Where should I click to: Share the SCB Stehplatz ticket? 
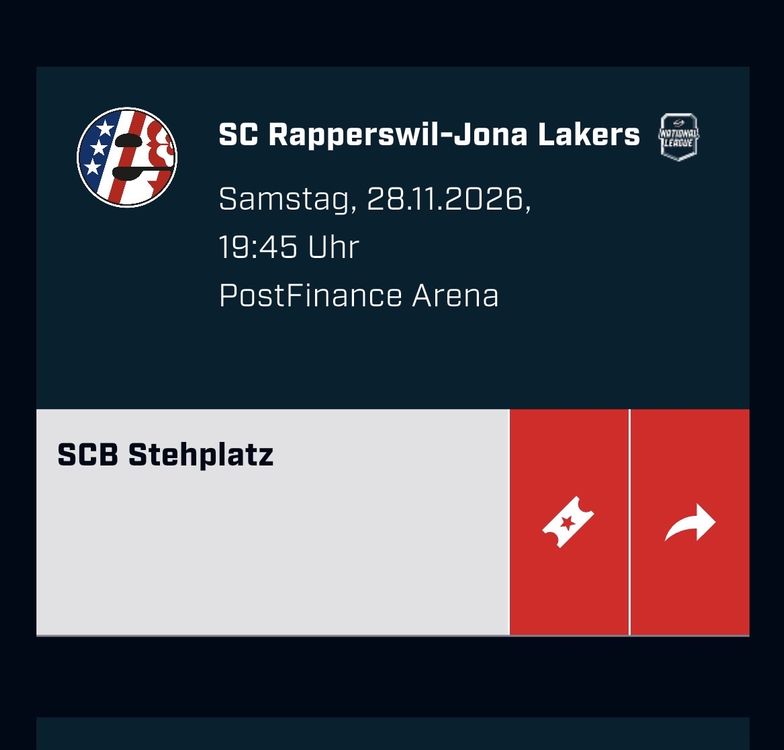point(690,522)
